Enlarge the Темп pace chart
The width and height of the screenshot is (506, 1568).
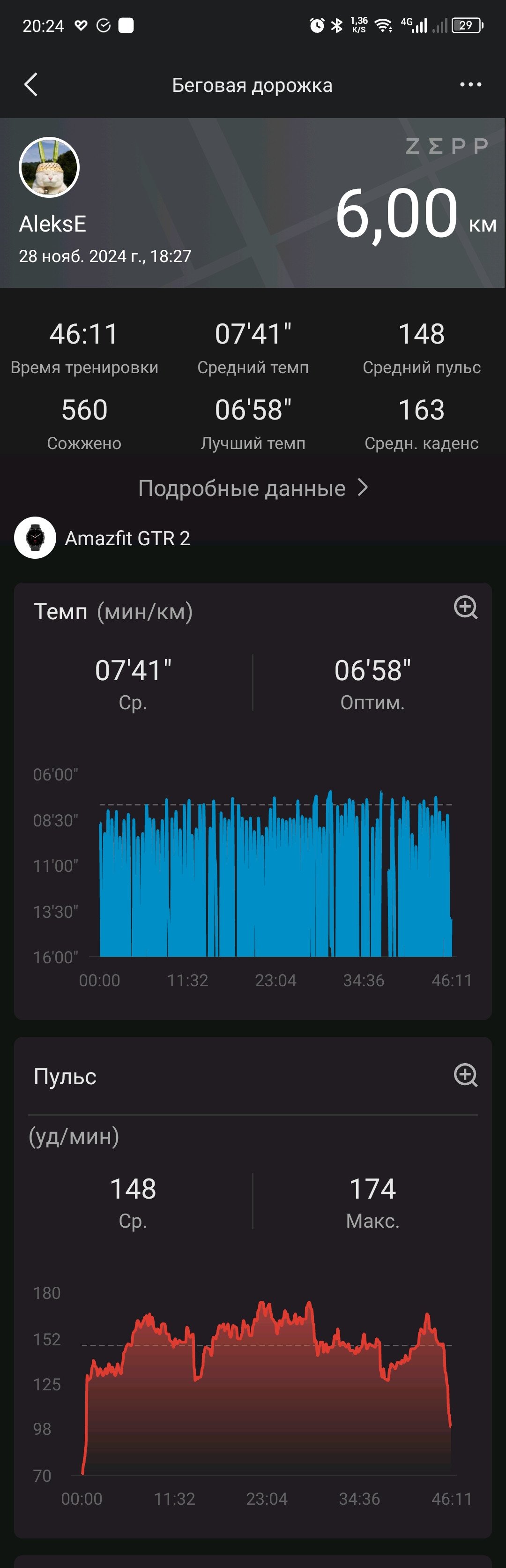coord(466,607)
